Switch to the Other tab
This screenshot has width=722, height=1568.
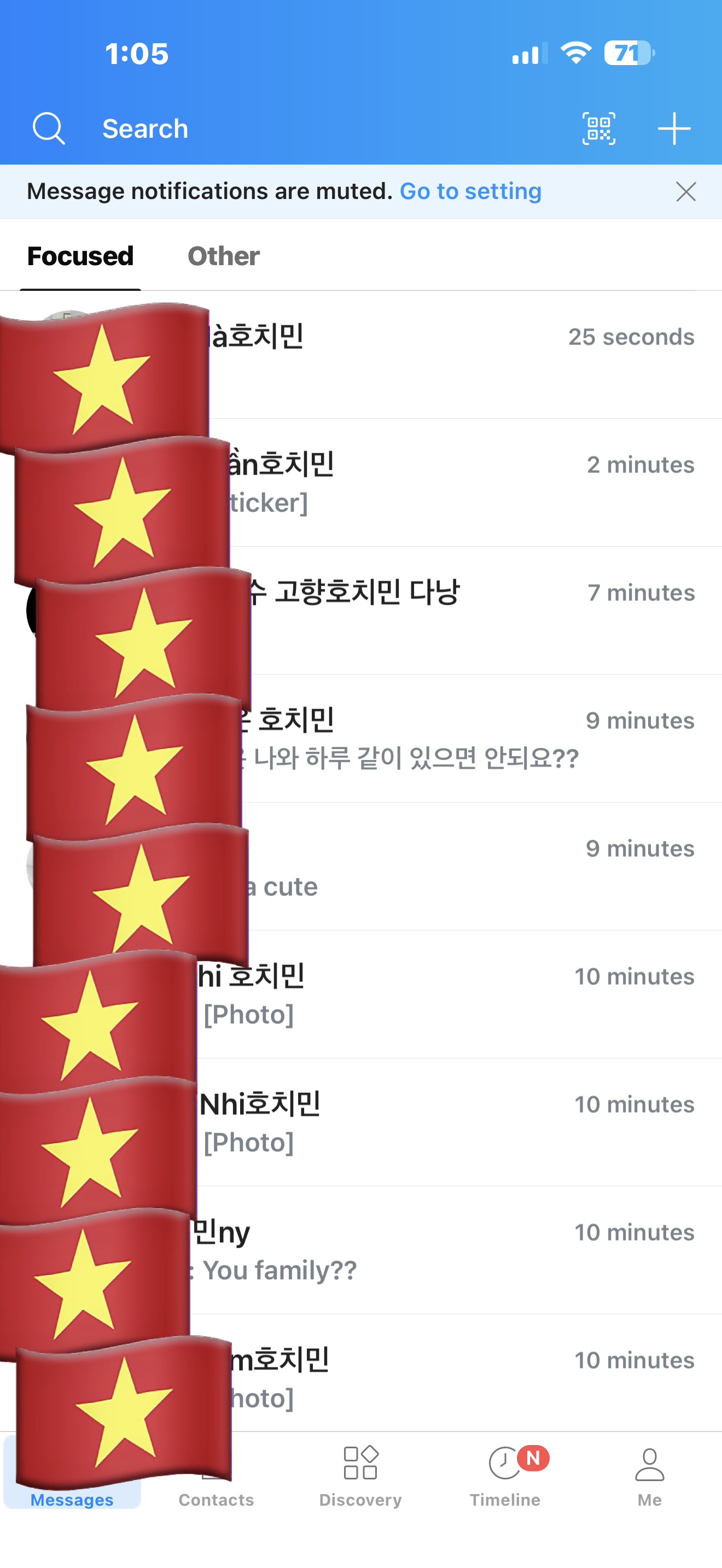tap(223, 256)
